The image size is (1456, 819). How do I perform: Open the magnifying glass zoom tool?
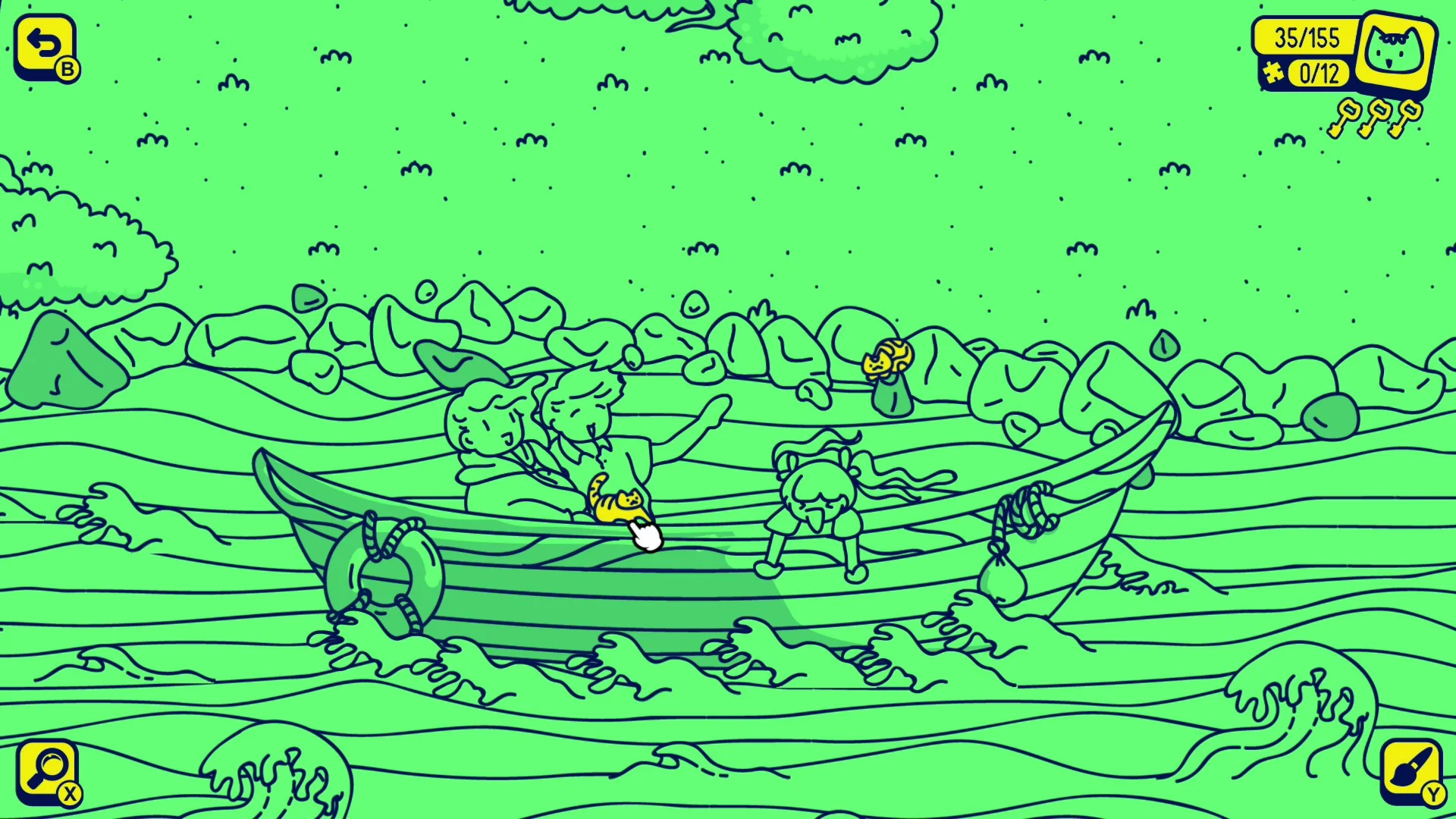[47, 771]
